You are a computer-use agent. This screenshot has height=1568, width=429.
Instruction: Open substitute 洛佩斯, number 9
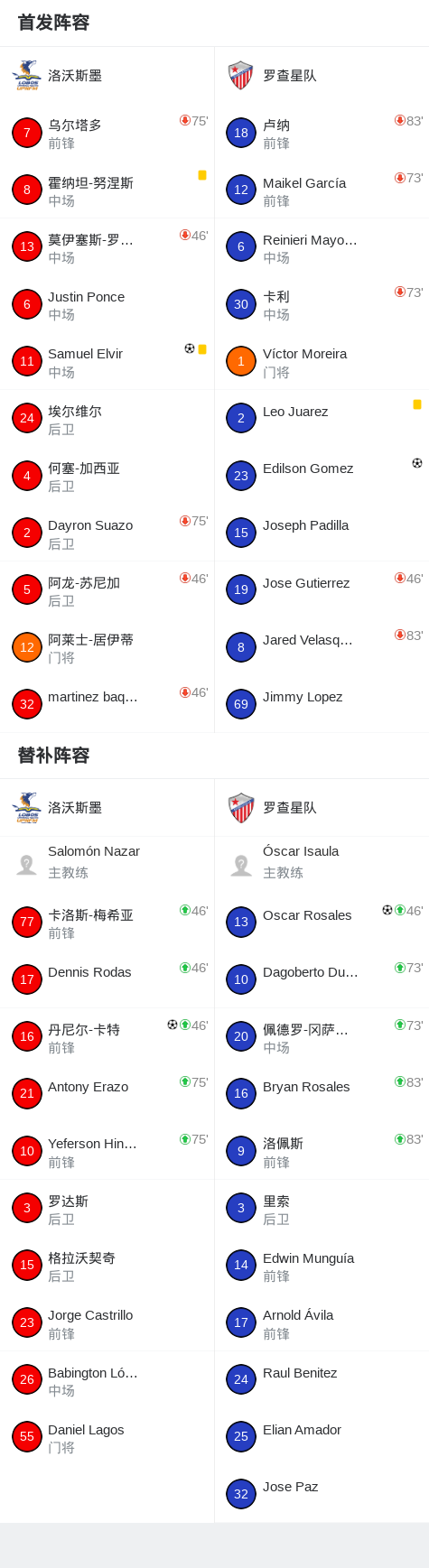[x=322, y=1151]
